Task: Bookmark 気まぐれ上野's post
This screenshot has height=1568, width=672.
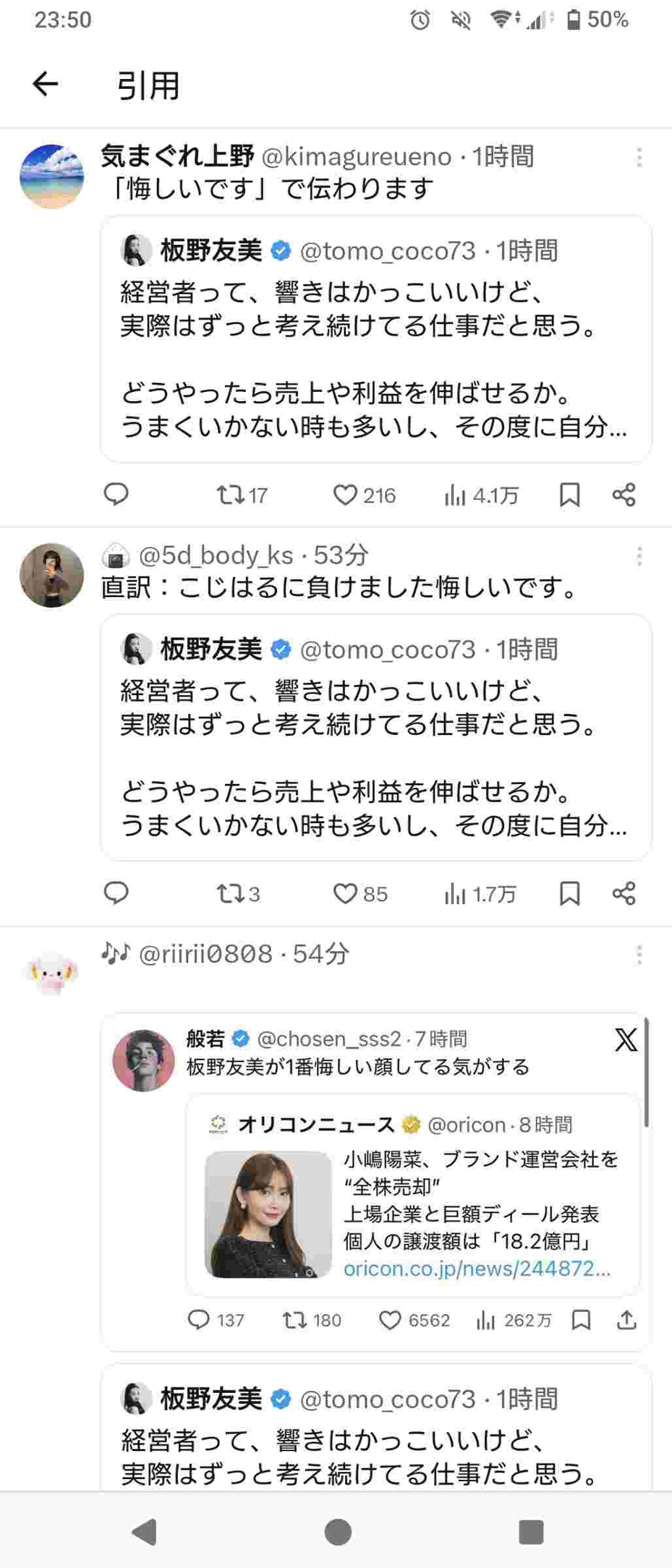Action: pos(569,495)
